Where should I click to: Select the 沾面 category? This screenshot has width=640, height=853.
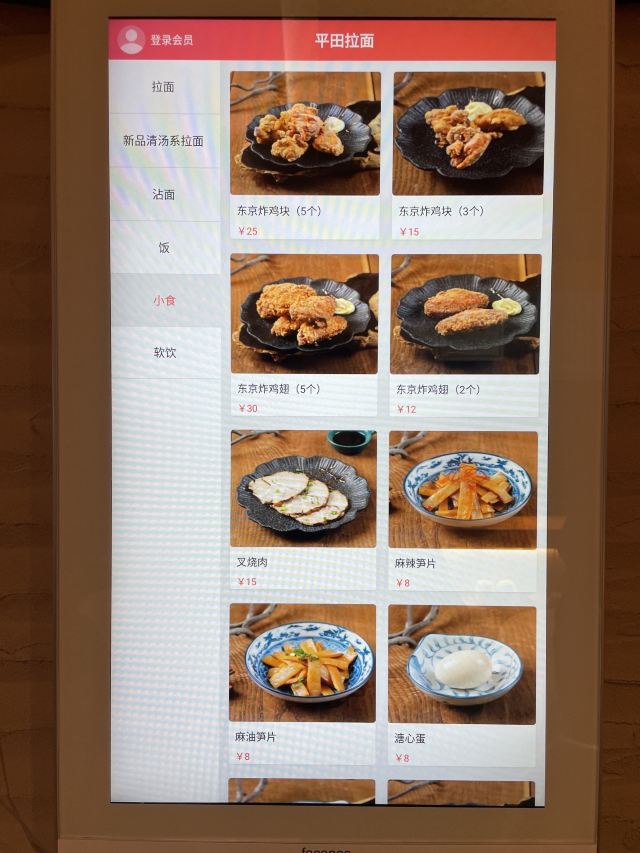[164, 195]
